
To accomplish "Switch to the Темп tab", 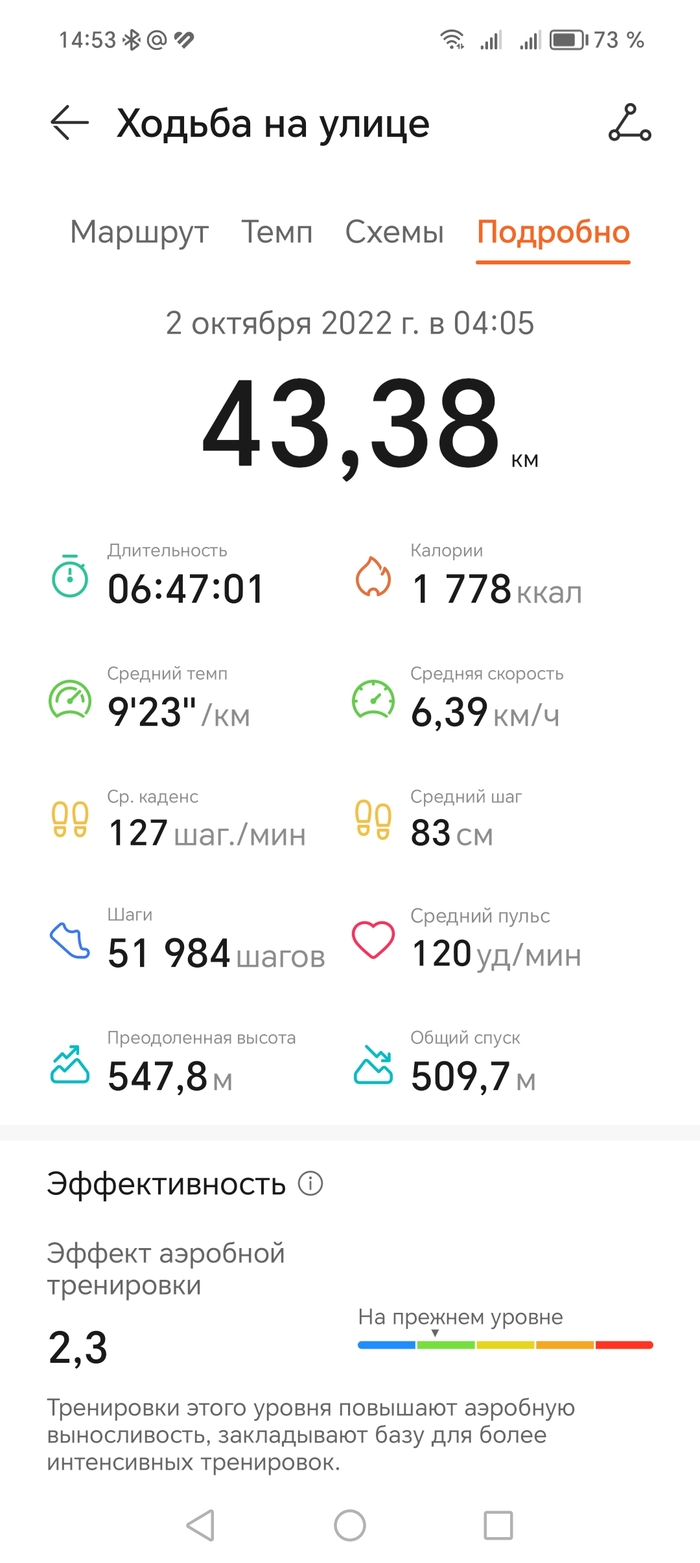I will pyautogui.click(x=277, y=233).
